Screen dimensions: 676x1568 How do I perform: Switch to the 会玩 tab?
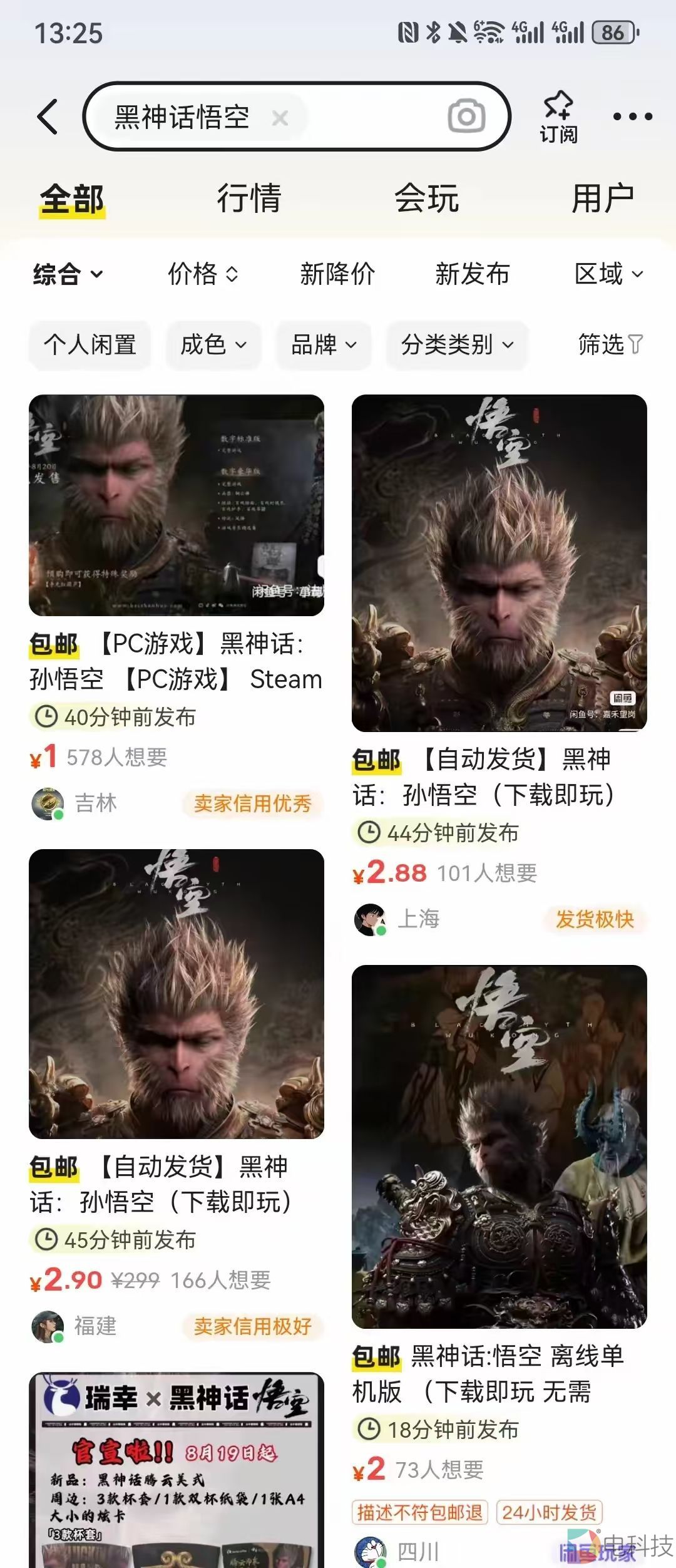(x=426, y=199)
